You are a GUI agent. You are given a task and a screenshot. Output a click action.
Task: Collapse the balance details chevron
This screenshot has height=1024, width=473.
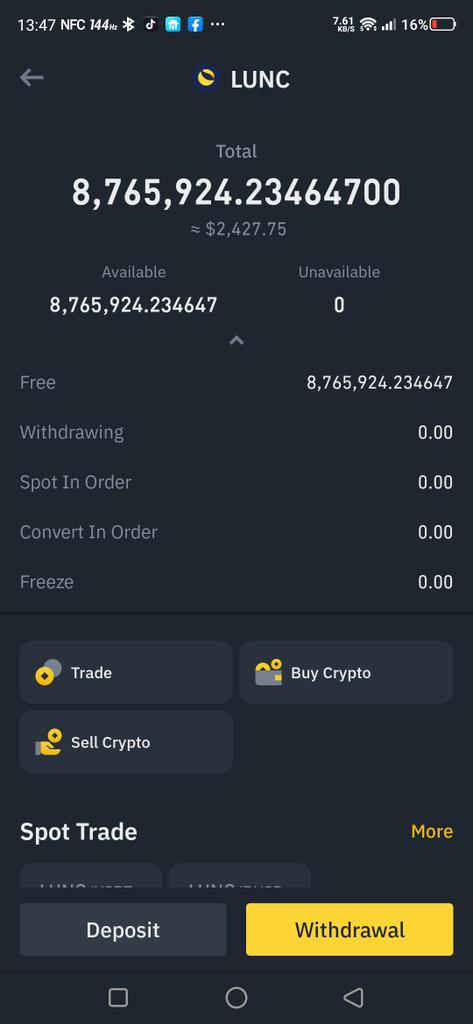pyautogui.click(x=236, y=340)
